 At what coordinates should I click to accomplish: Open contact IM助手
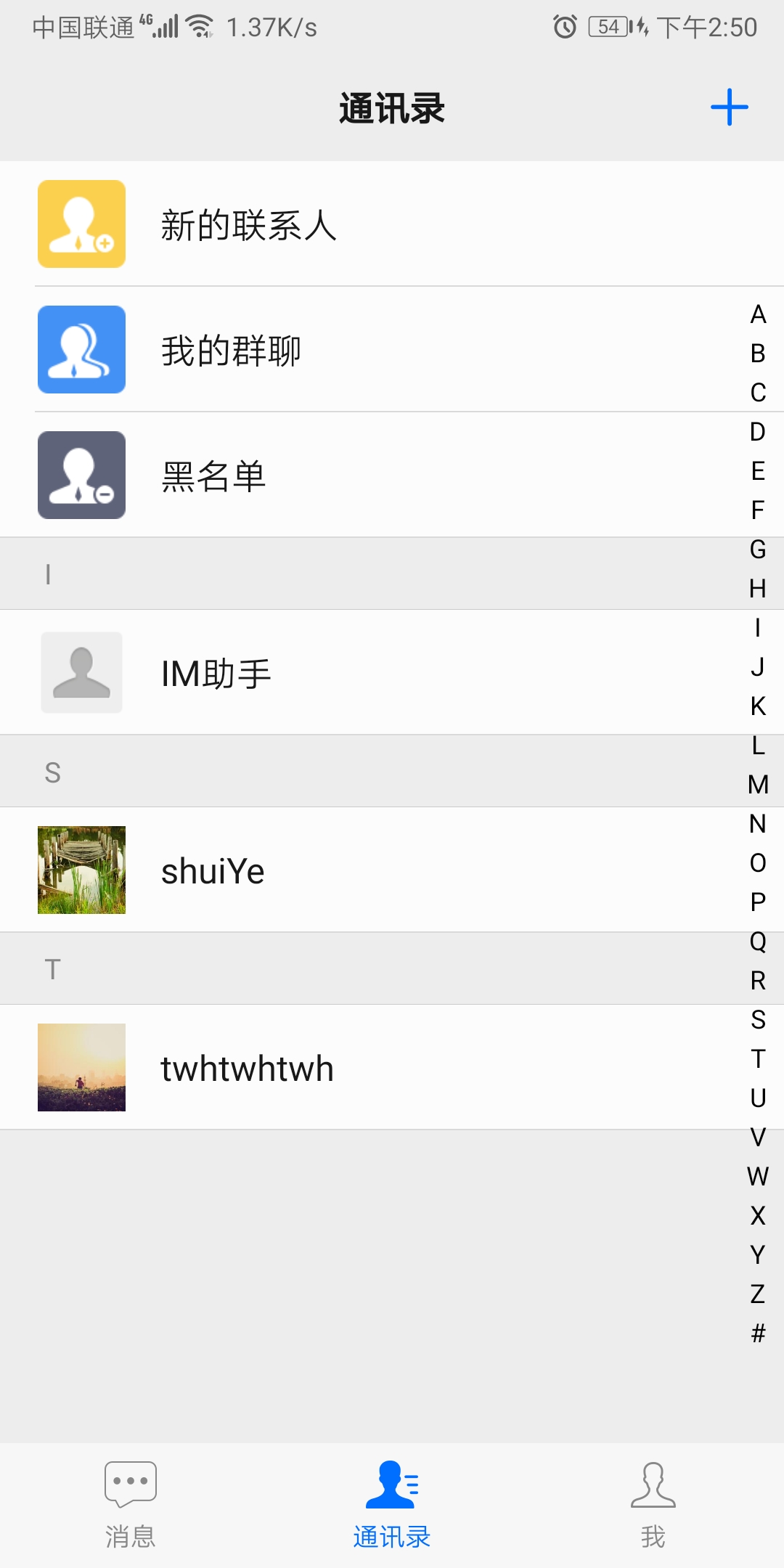[392, 673]
